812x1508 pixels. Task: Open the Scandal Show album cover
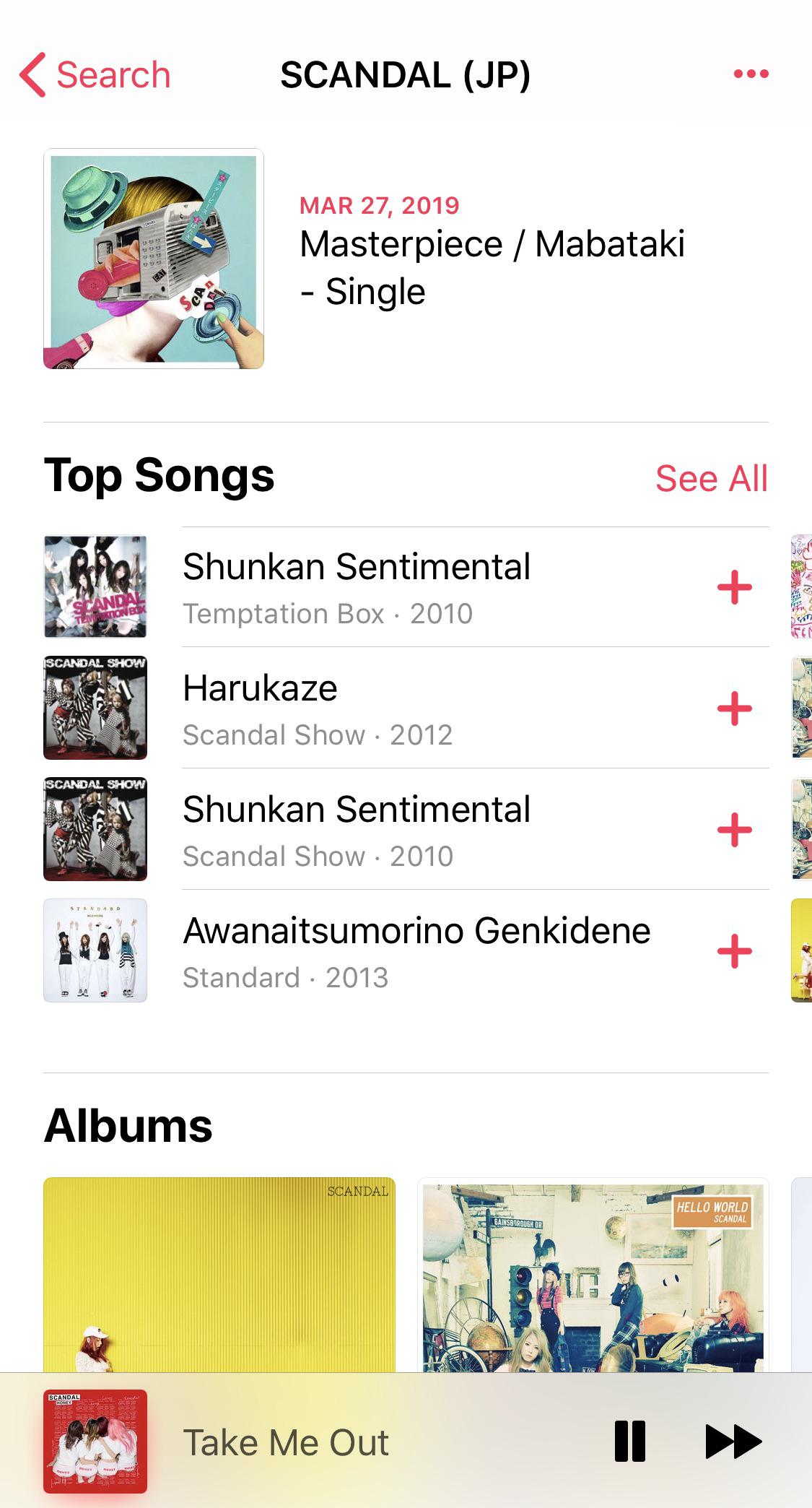[x=95, y=708]
